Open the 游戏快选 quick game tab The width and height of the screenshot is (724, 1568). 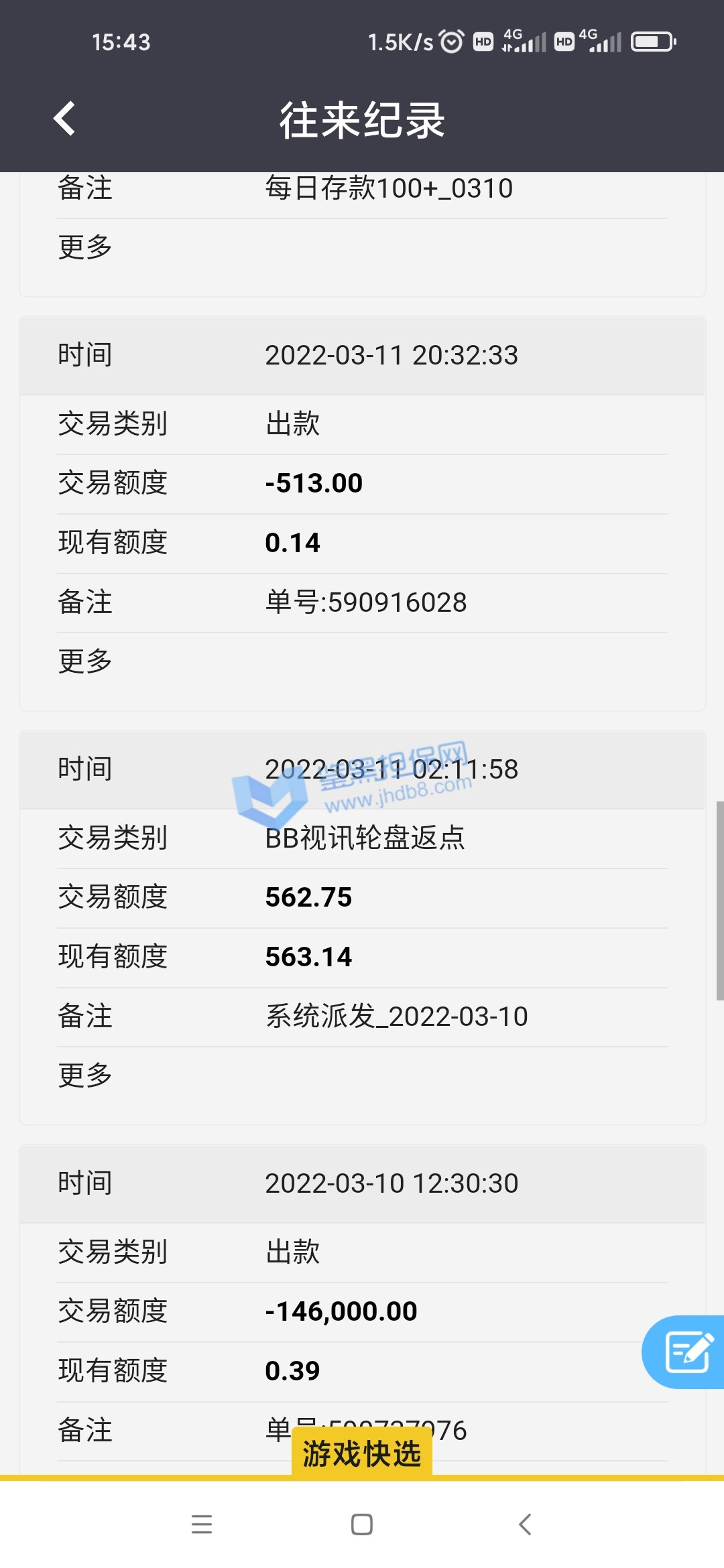(x=361, y=1454)
